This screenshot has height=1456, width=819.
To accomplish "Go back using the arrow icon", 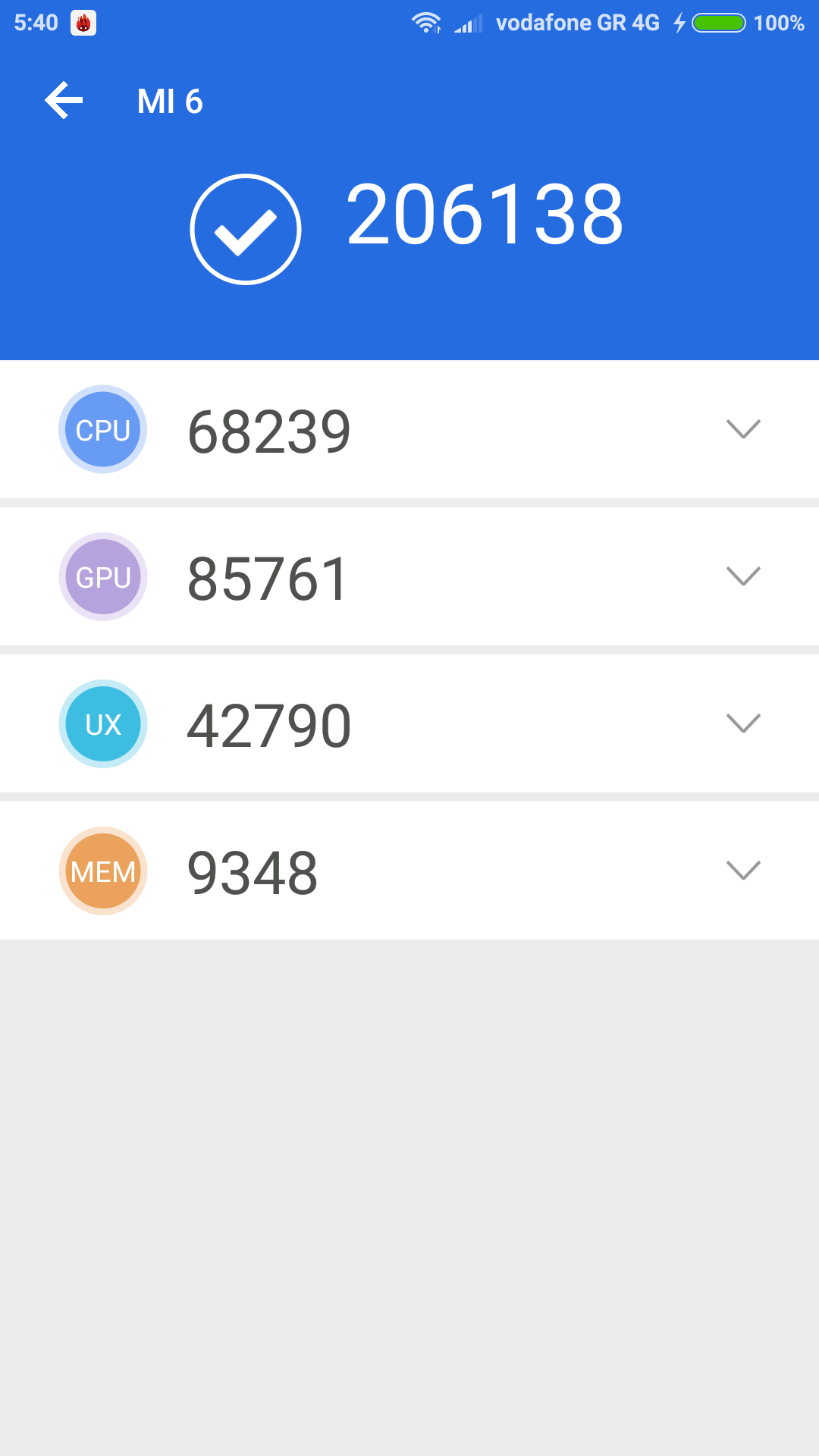I will pos(64,101).
